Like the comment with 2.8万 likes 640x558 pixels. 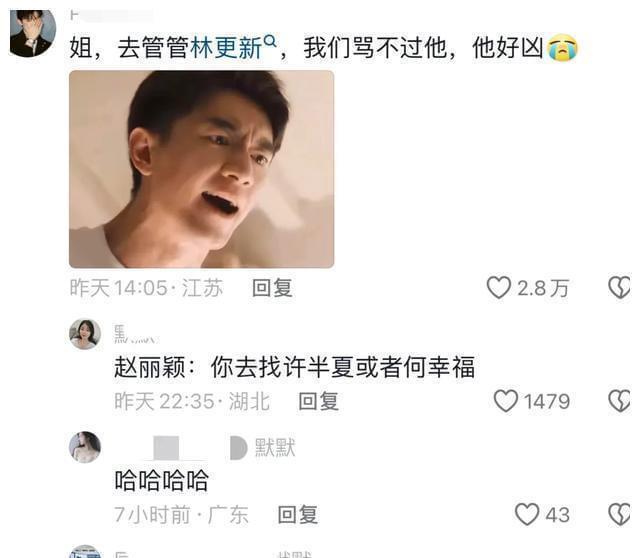pos(499,288)
